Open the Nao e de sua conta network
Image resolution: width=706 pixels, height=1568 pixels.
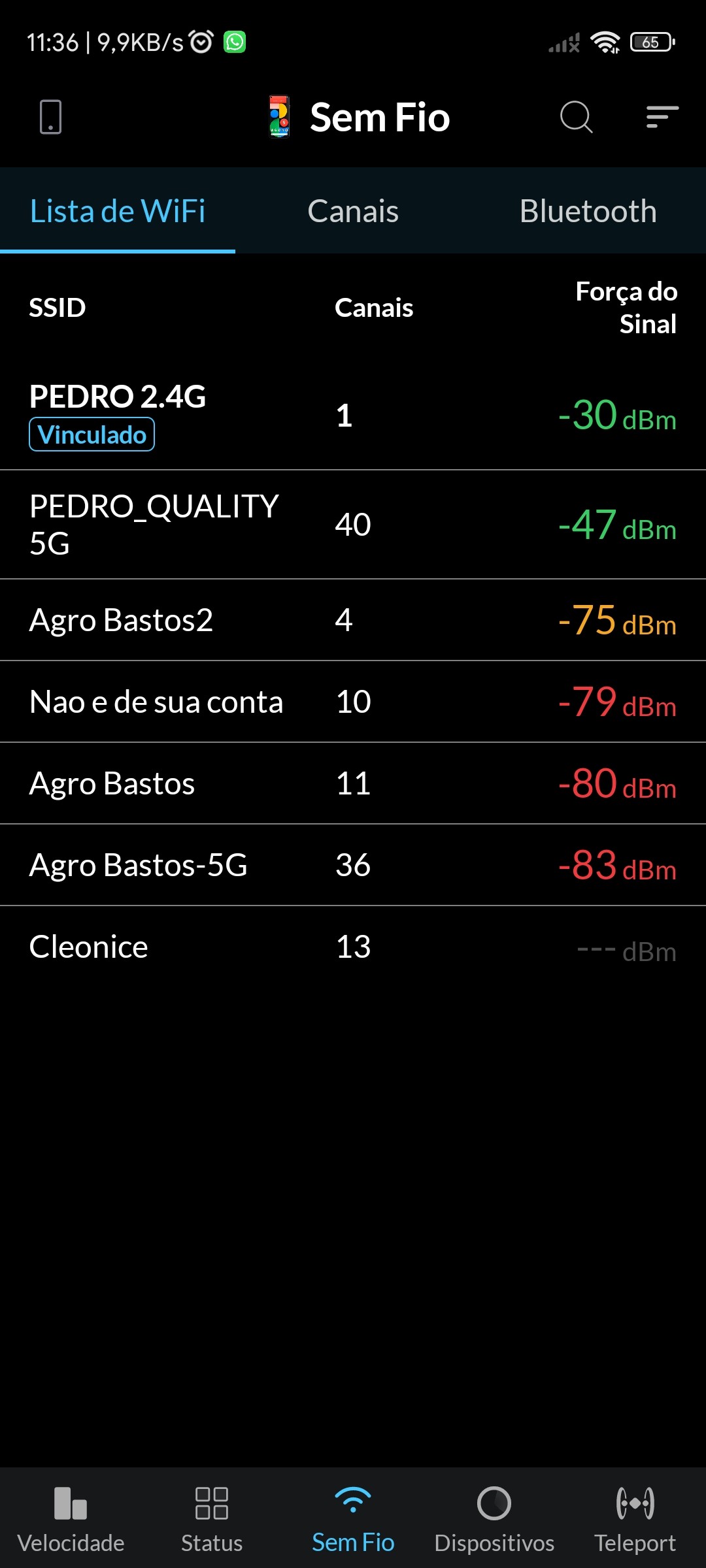click(353, 702)
